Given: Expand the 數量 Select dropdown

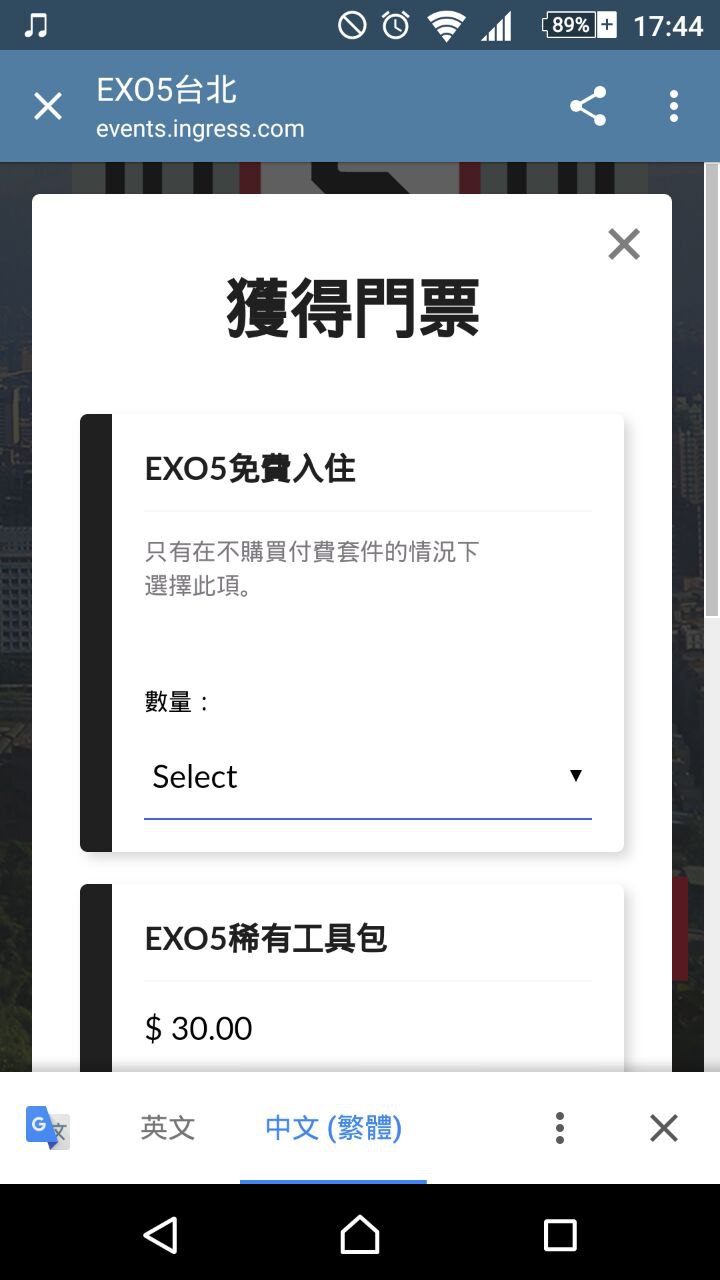Looking at the screenshot, I should coord(368,776).
